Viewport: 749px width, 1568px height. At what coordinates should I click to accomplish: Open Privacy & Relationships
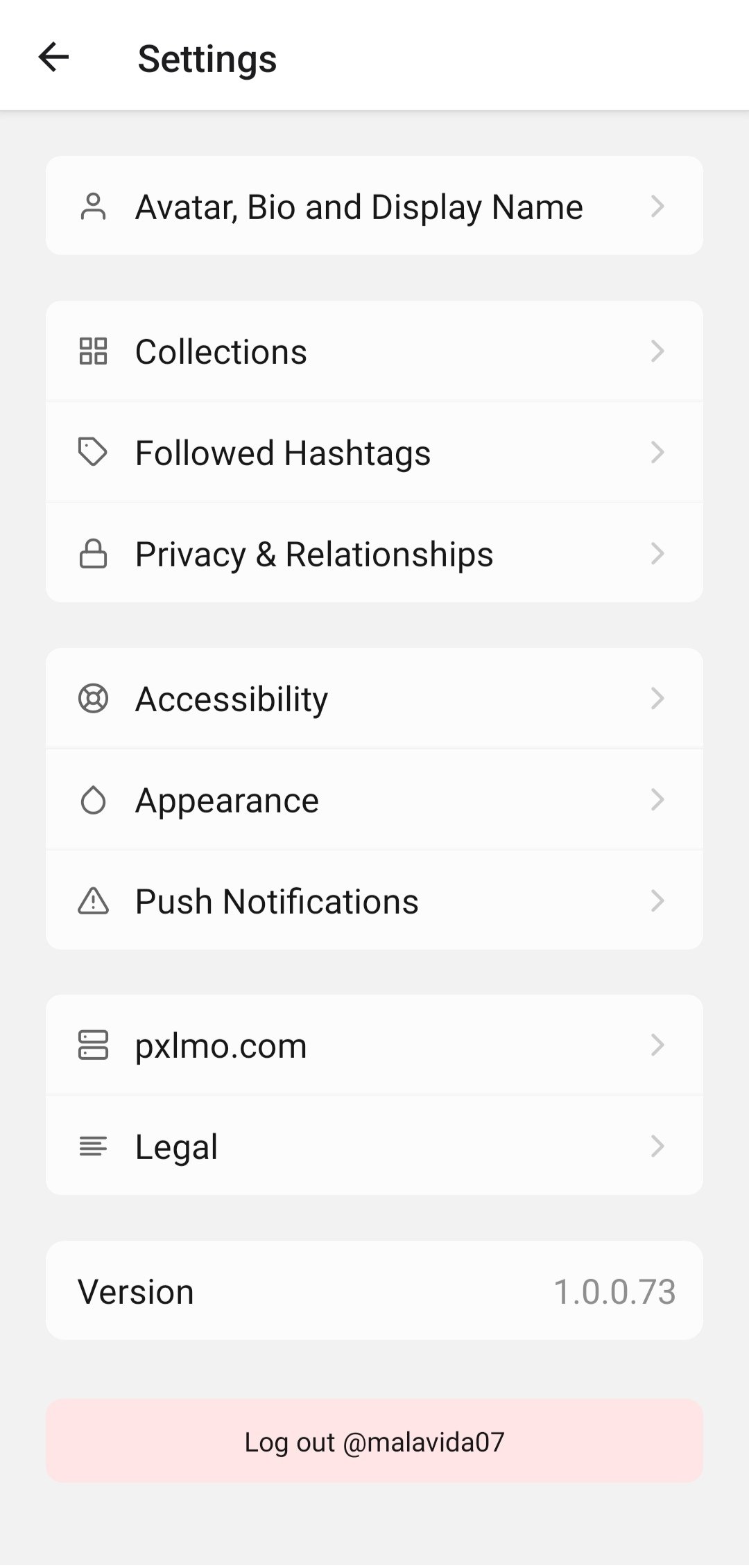pyautogui.click(x=374, y=554)
